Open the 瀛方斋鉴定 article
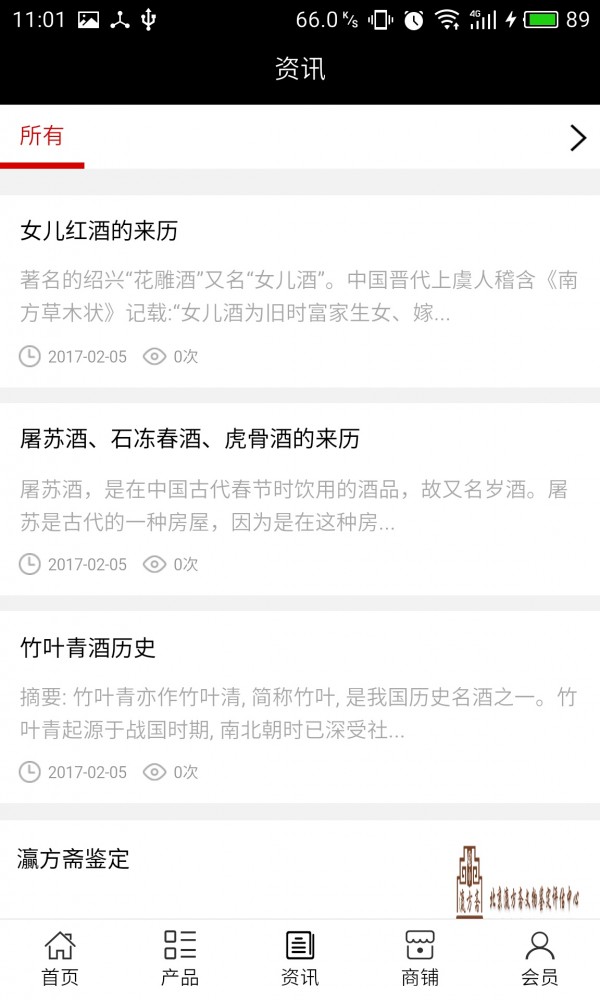600x1000 pixels. pyautogui.click(x=75, y=859)
